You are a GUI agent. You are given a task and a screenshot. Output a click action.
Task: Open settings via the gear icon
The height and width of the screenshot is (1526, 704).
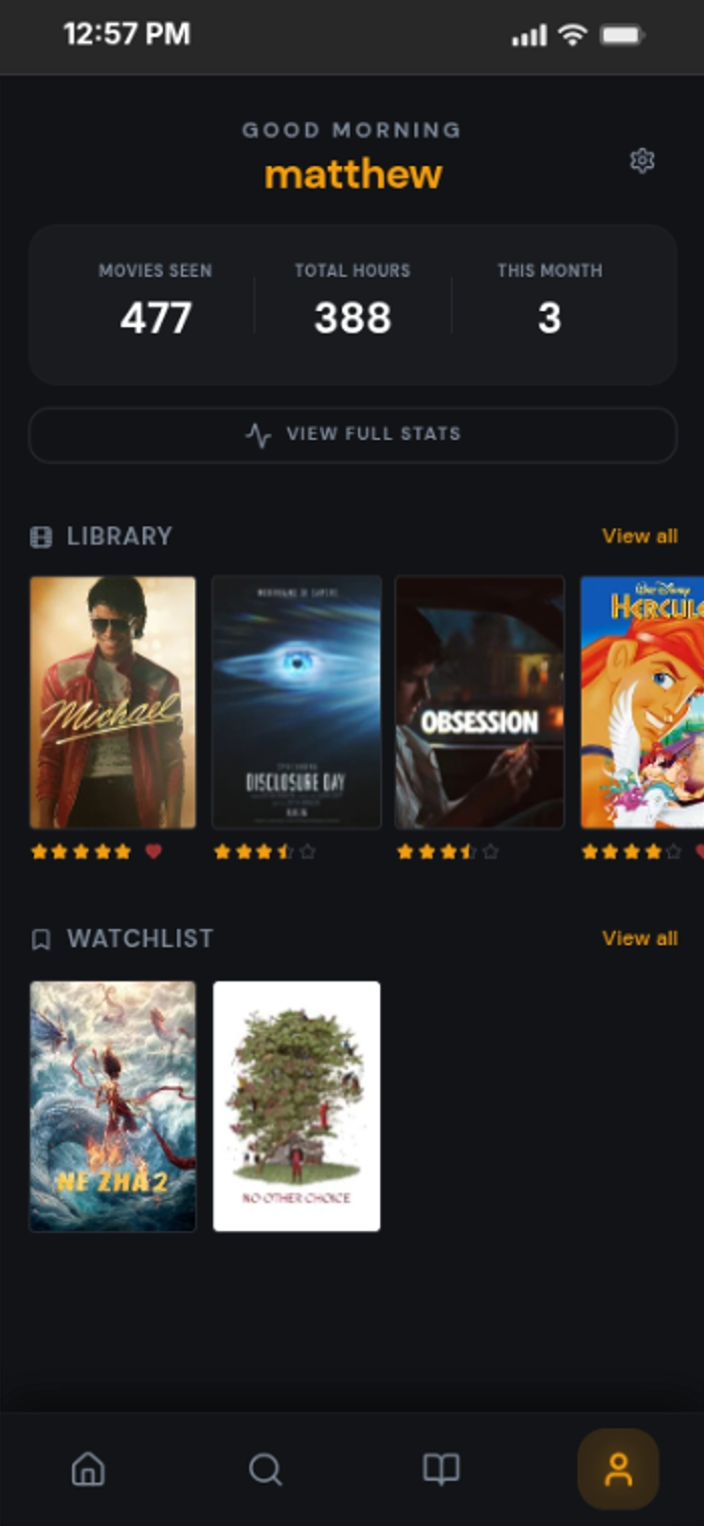click(642, 160)
